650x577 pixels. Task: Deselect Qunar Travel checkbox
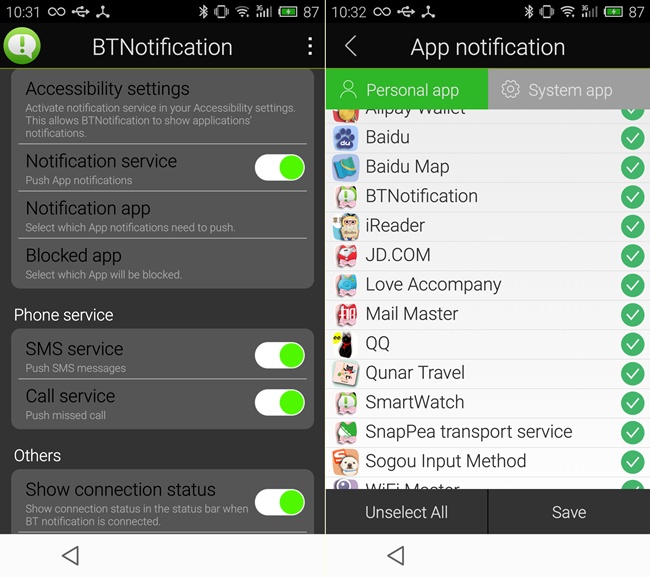(x=632, y=373)
